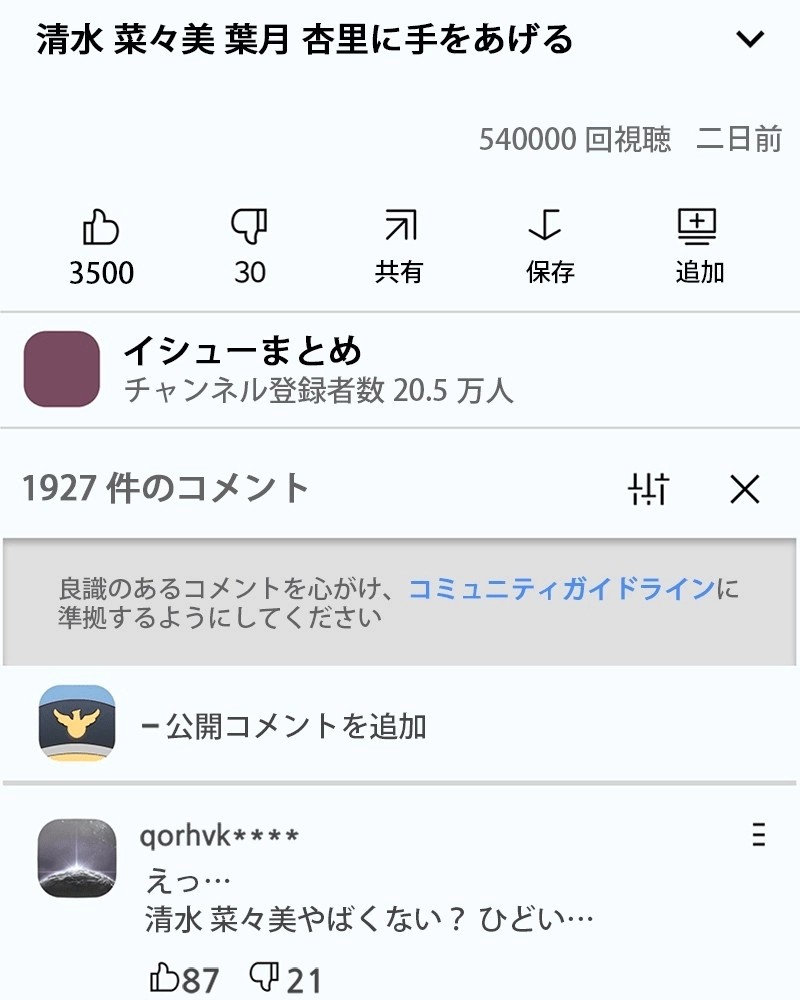View qorhvk's profile avatar
The image size is (800, 1000).
(x=77, y=859)
